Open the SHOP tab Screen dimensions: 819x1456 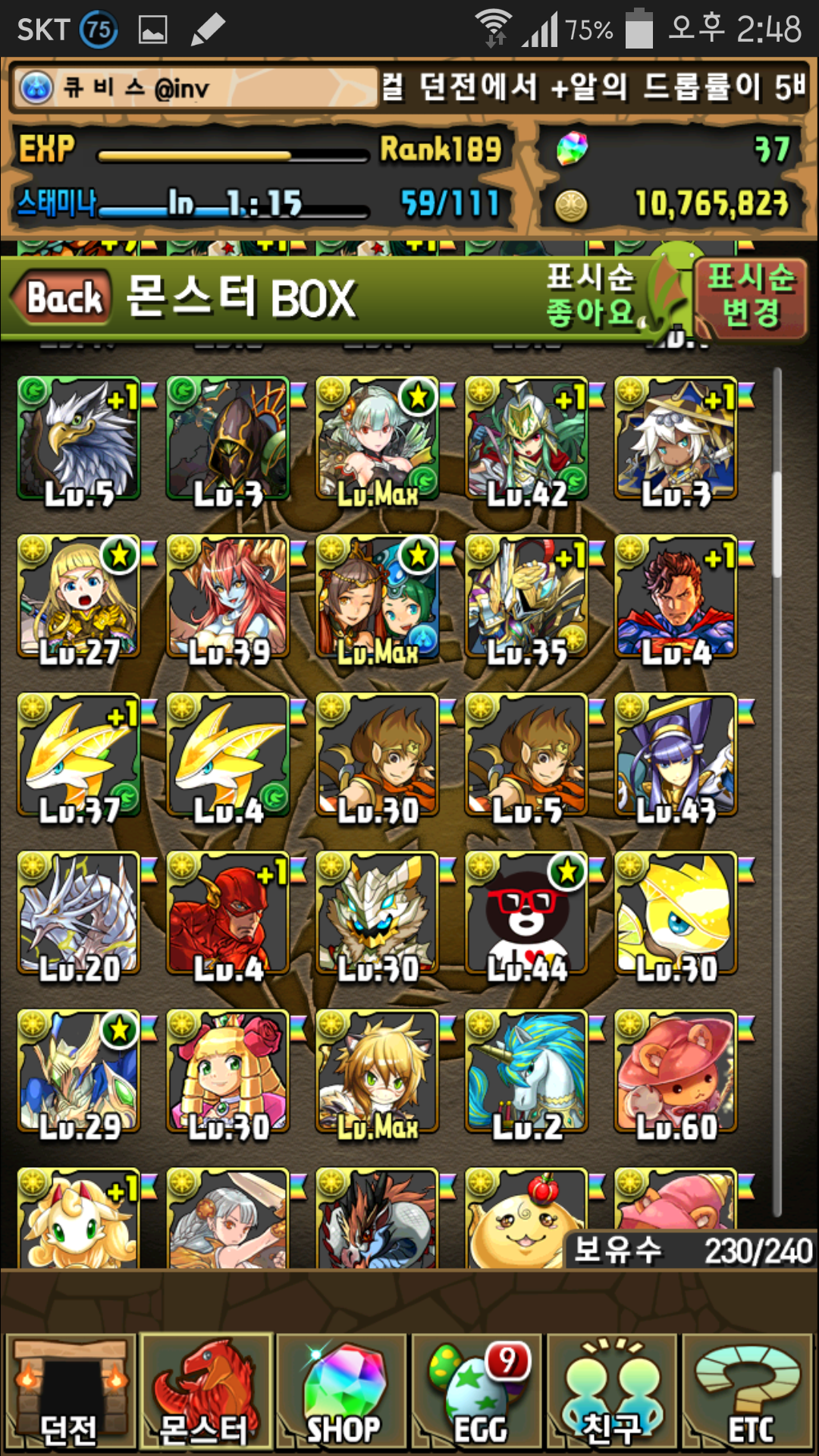[x=342, y=1393]
